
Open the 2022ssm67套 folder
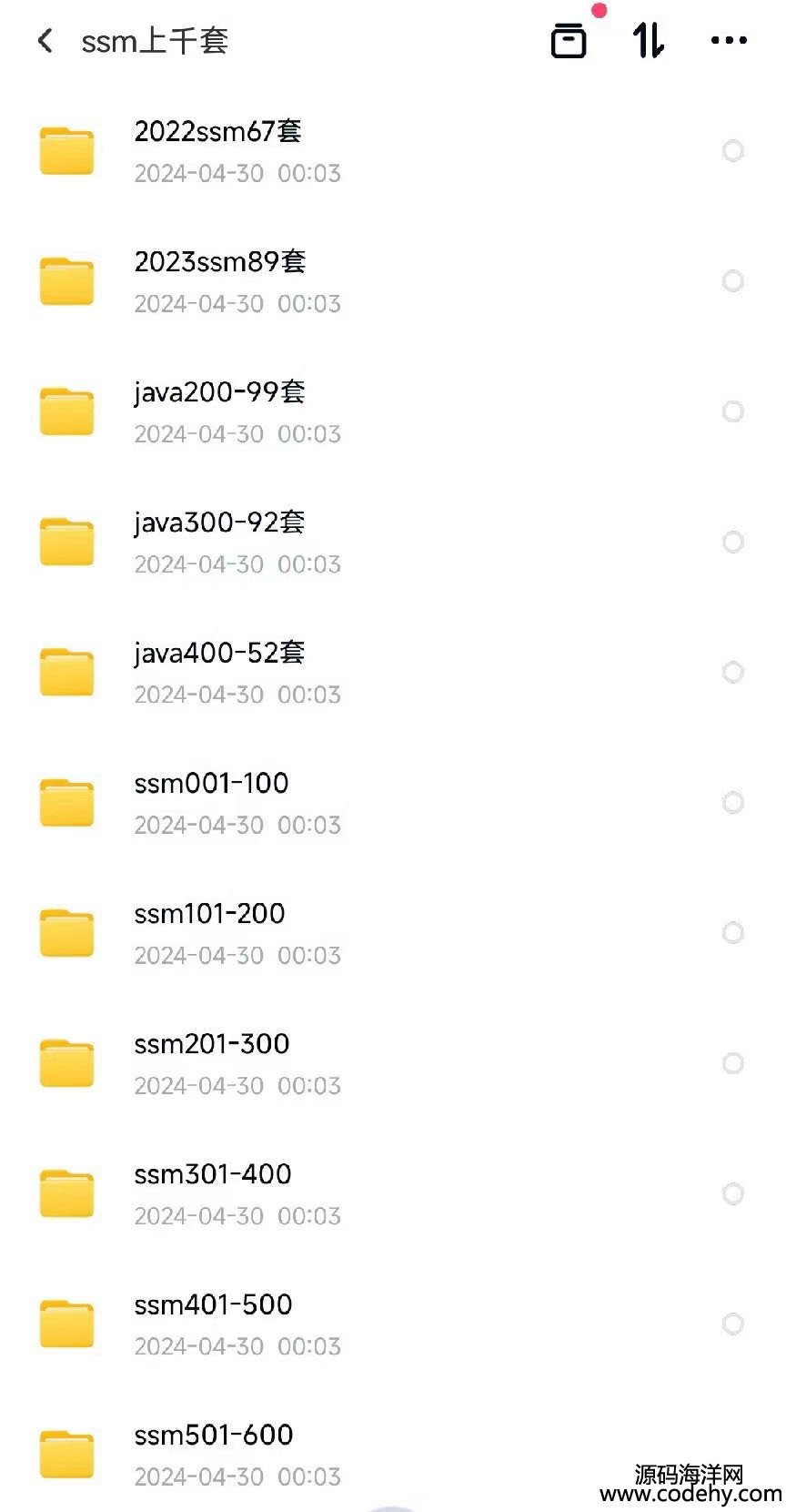(x=393, y=151)
